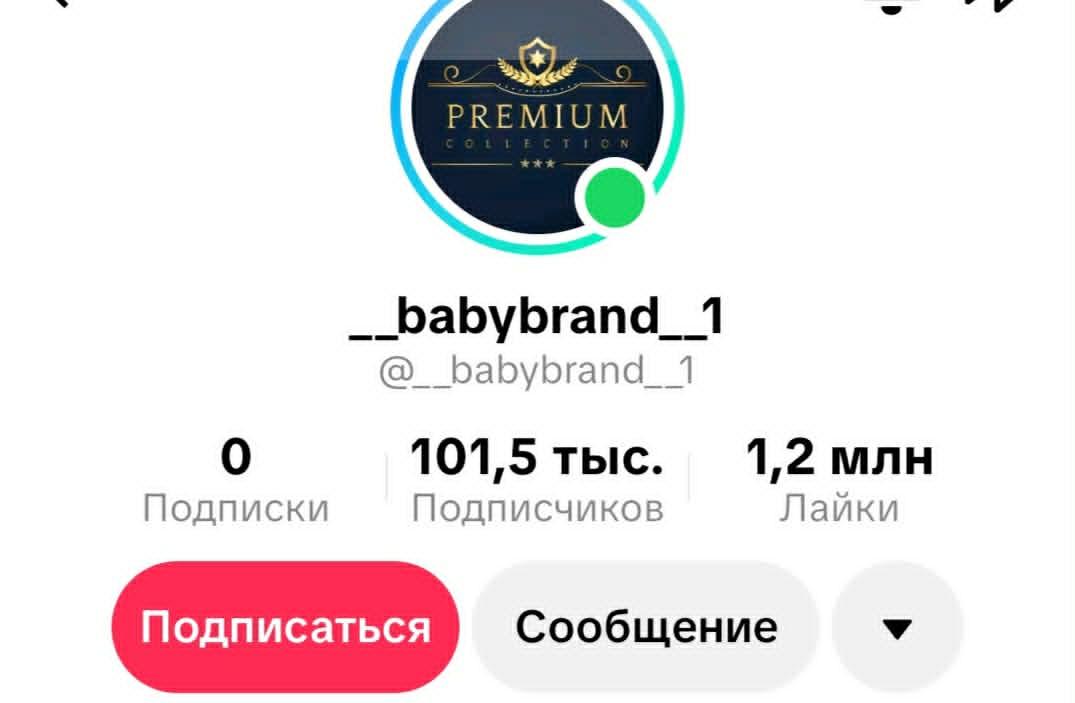This screenshot has width=1075, height=703.
Task: Tap the Подписаться follow button
Action: click(284, 627)
